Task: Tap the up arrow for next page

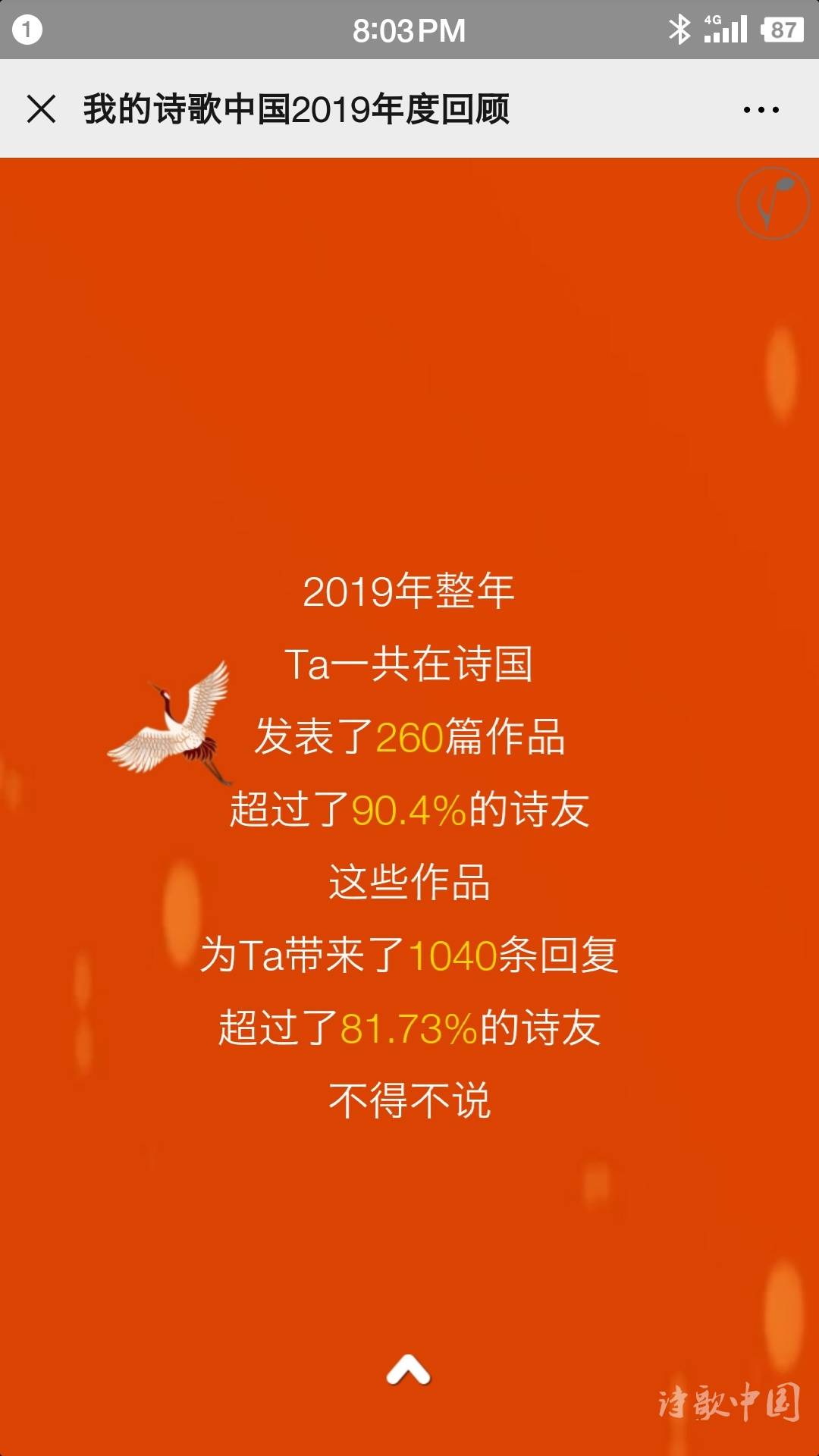Action: click(409, 1370)
